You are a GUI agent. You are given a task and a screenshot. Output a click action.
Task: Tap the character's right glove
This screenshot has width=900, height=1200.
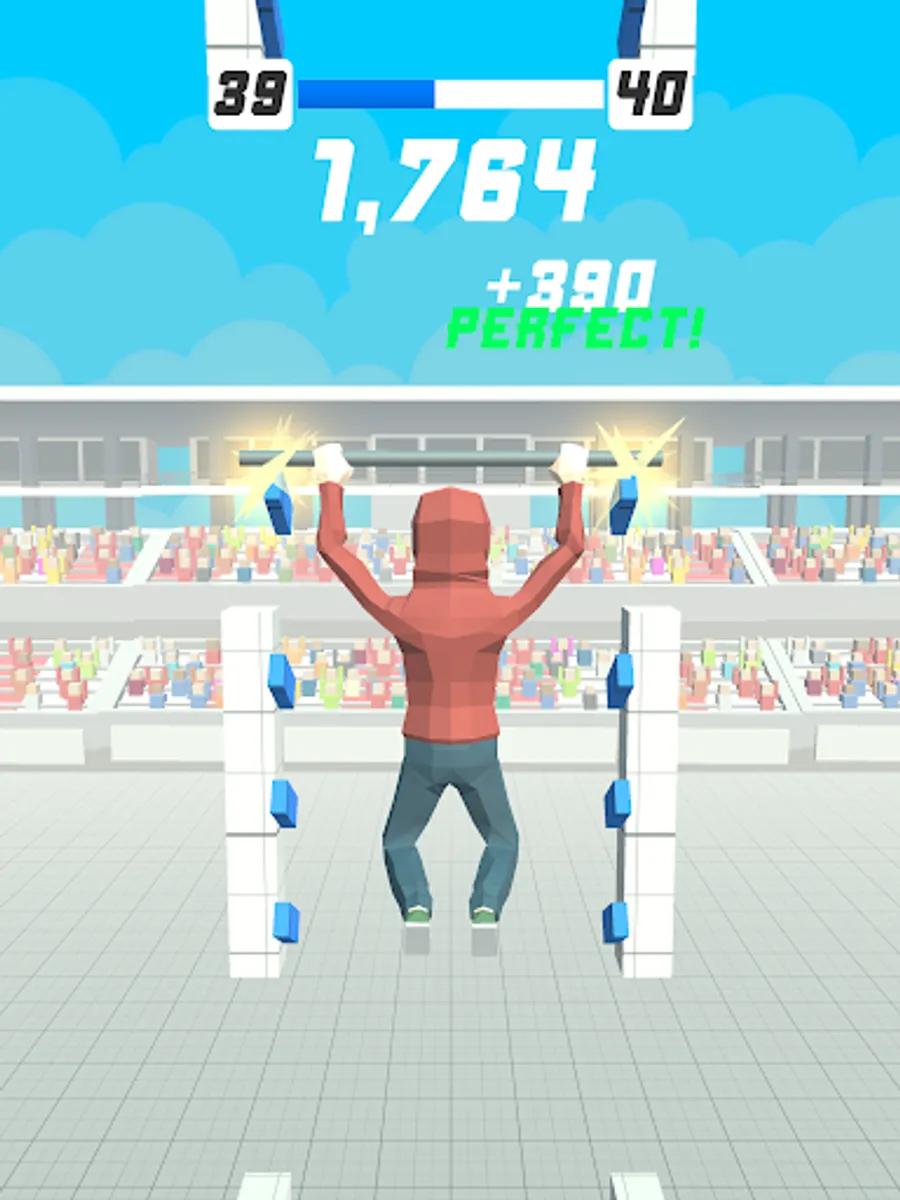click(x=570, y=462)
